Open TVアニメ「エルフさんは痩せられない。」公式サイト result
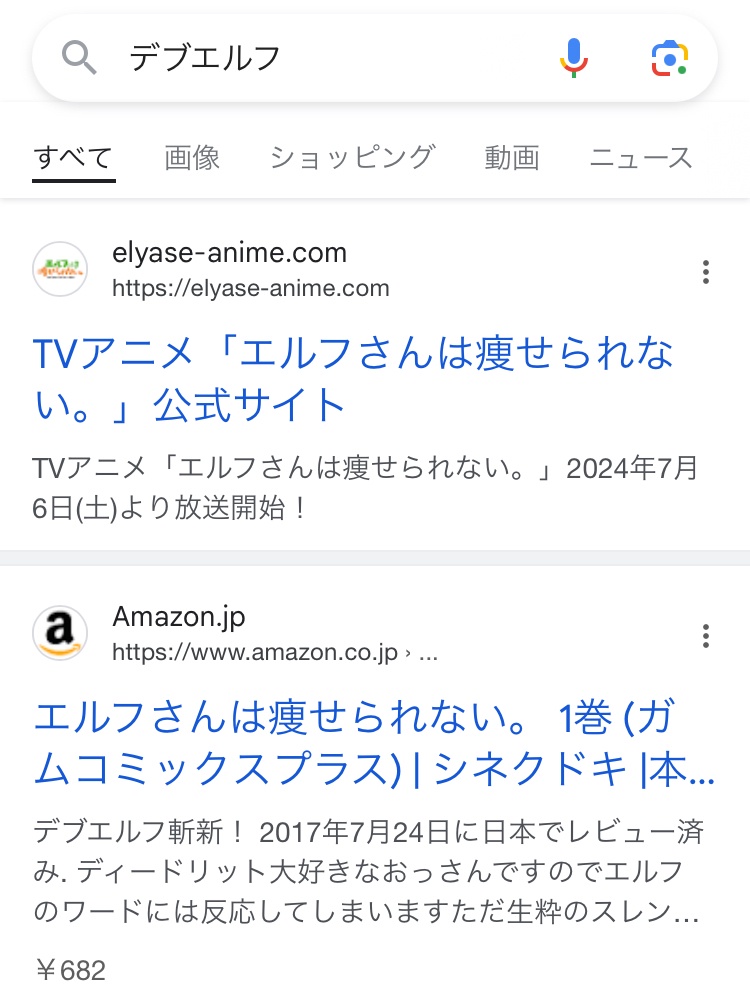 tap(352, 379)
